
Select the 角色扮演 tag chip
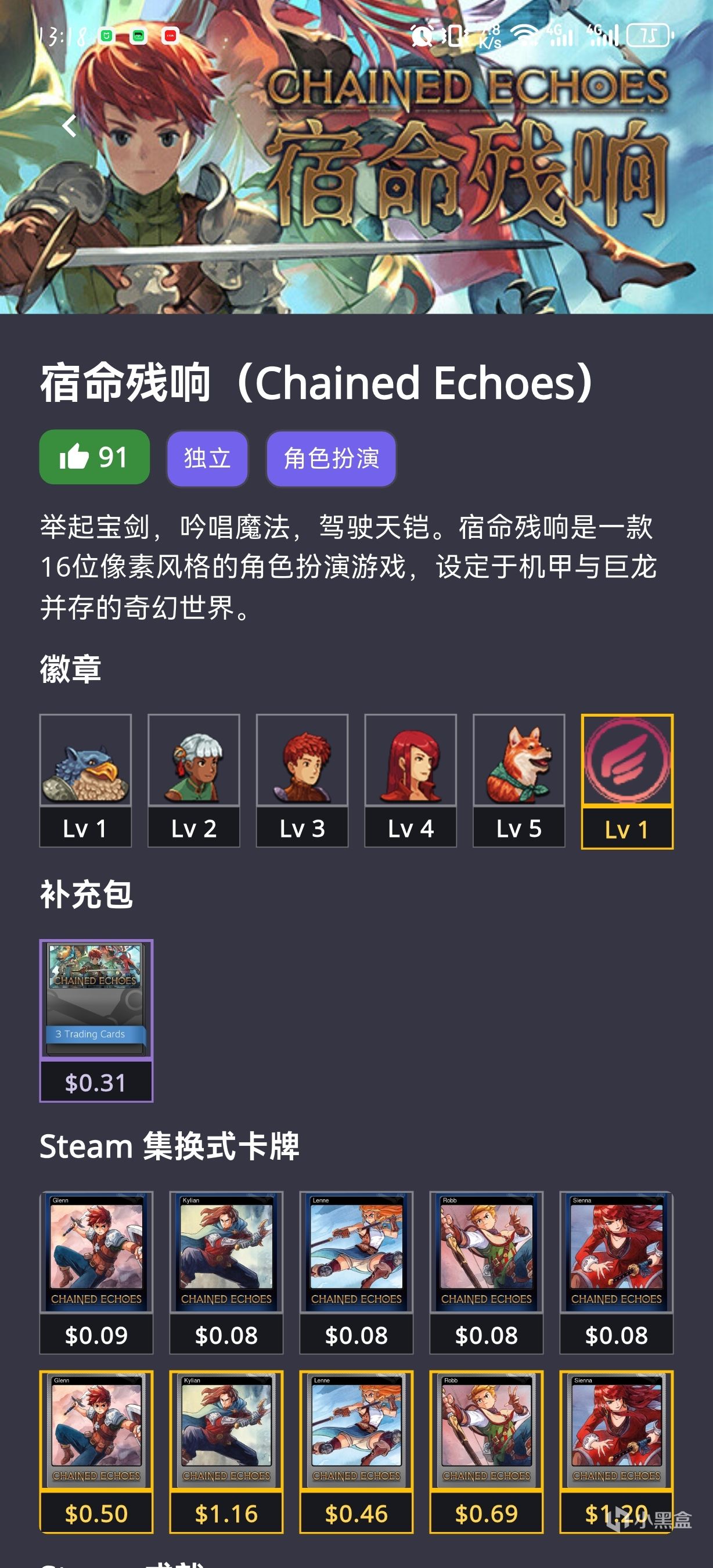(332, 458)
